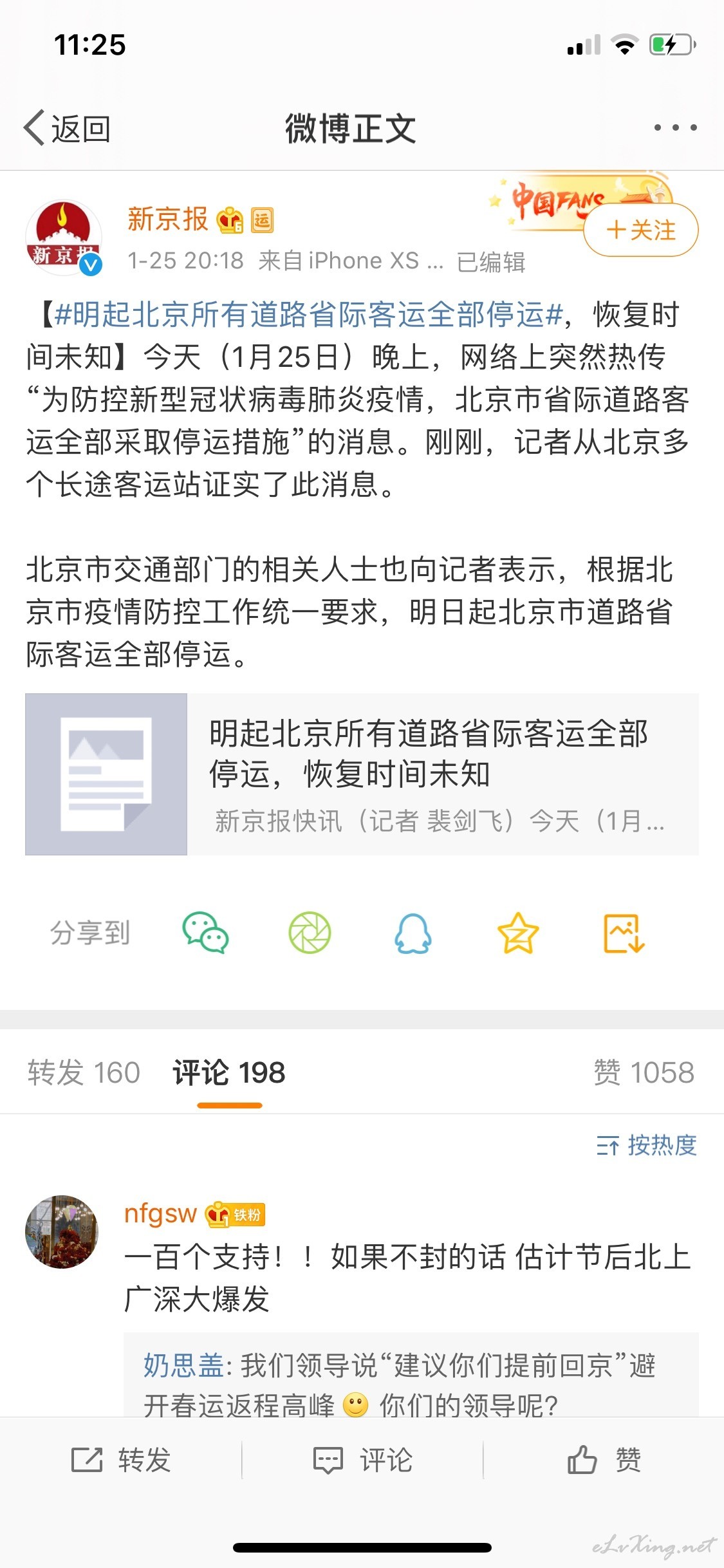
Task: Go back using the 返回 button
Action: tap(67, 128)
